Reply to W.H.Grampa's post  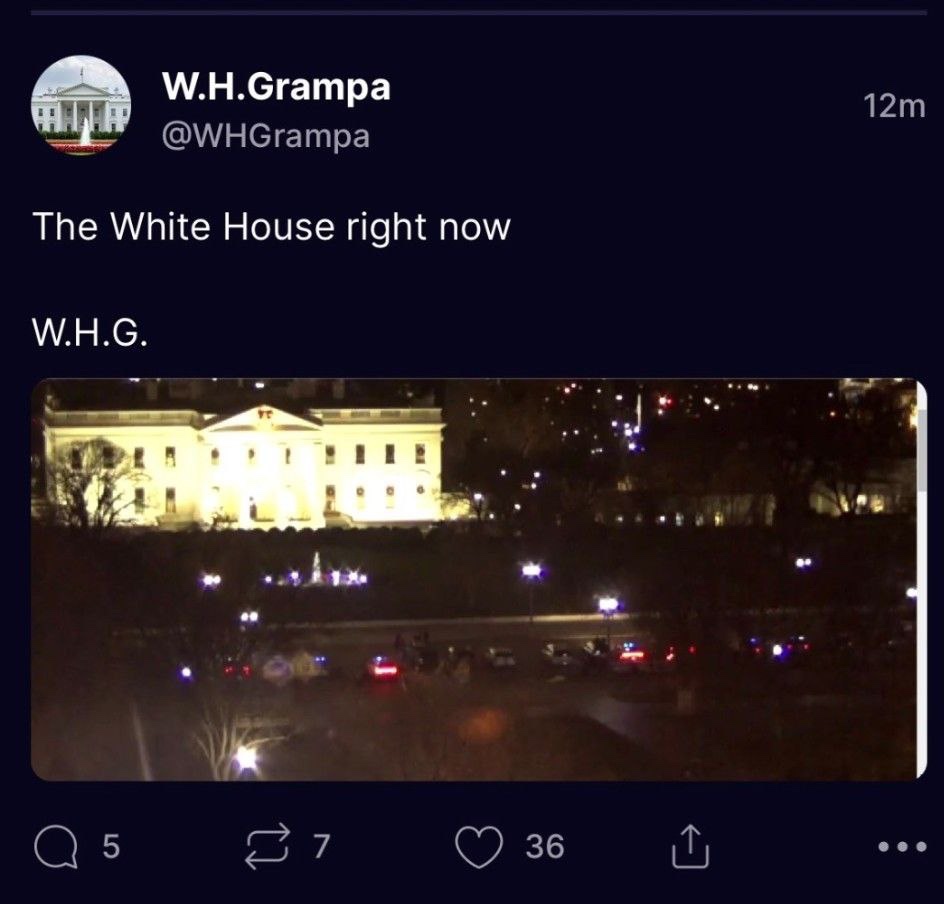tap(56, 846)
